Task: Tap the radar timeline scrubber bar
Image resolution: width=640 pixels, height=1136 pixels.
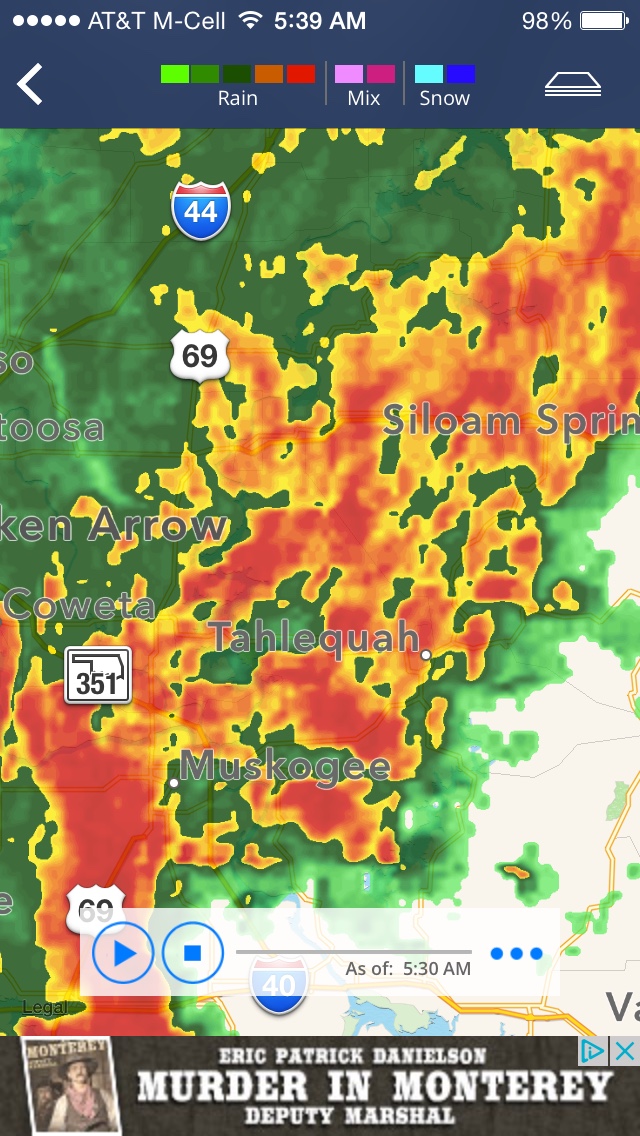Action: pos(353,952)
